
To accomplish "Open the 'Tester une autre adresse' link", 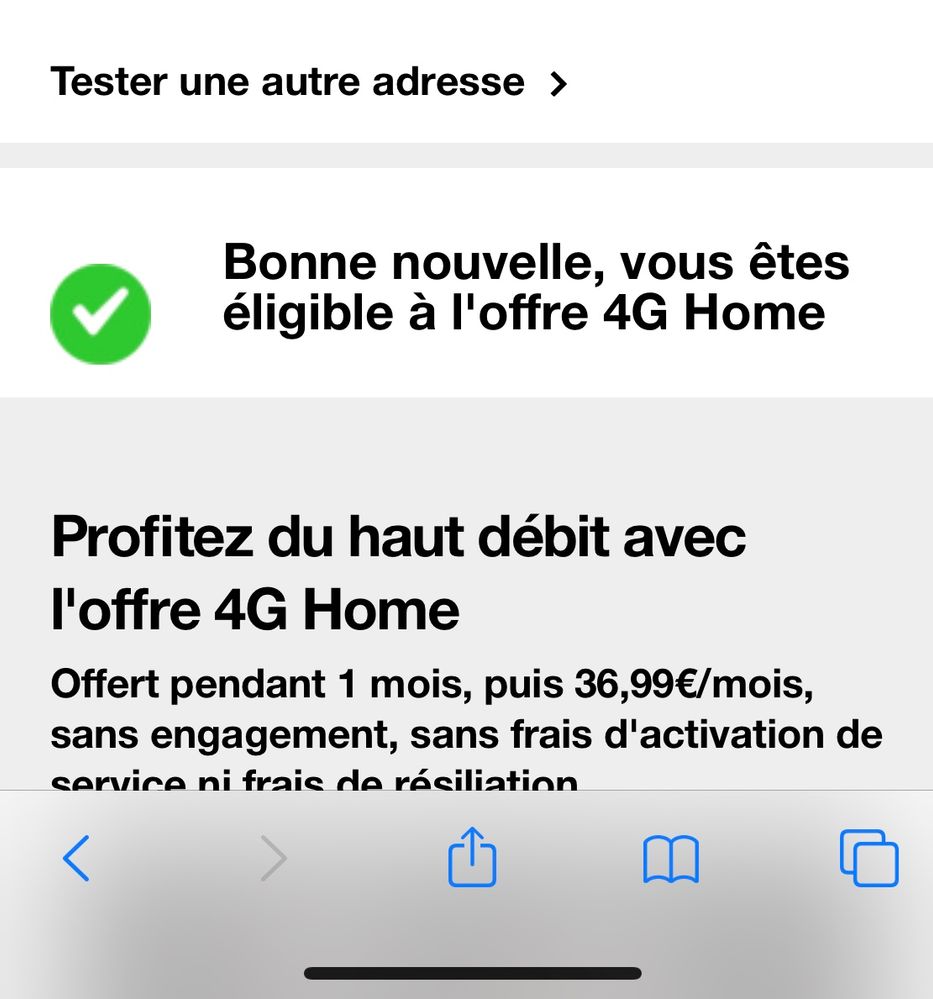I will [308, 82].
